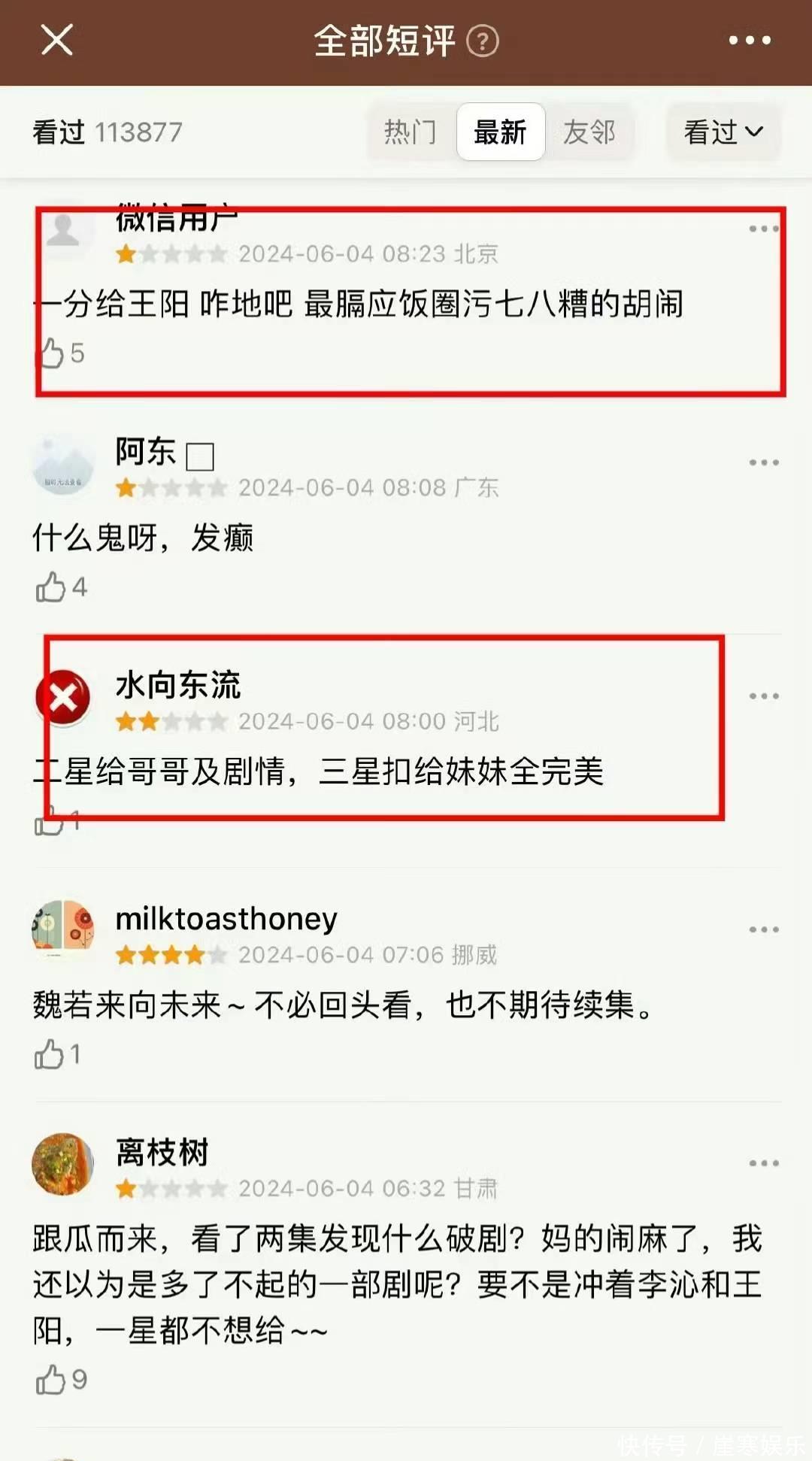Like 阿东's review
Image resolution: width=812 pixels, height=1461 pixels.
tap(51, 587)
